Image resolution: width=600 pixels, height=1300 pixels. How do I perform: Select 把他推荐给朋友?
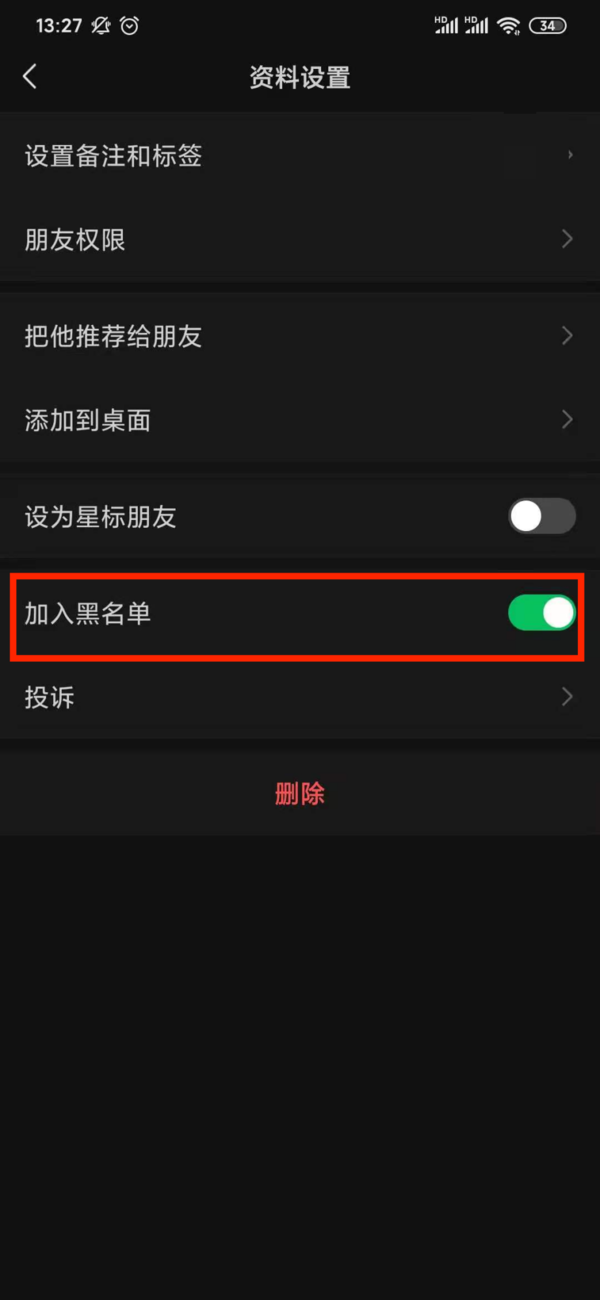point(300,336)
